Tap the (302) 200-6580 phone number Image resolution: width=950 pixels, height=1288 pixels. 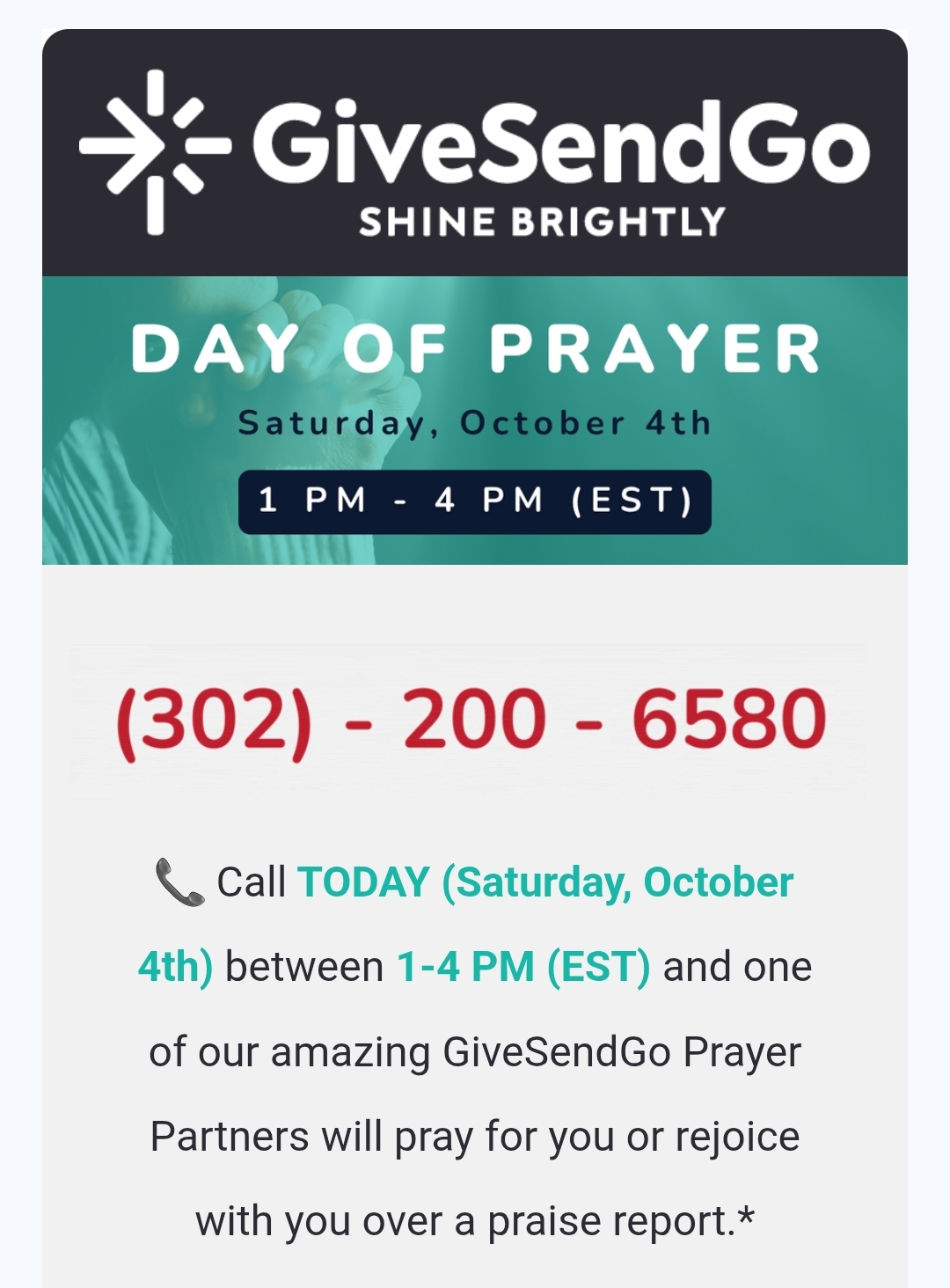click(x=471, y=720)
